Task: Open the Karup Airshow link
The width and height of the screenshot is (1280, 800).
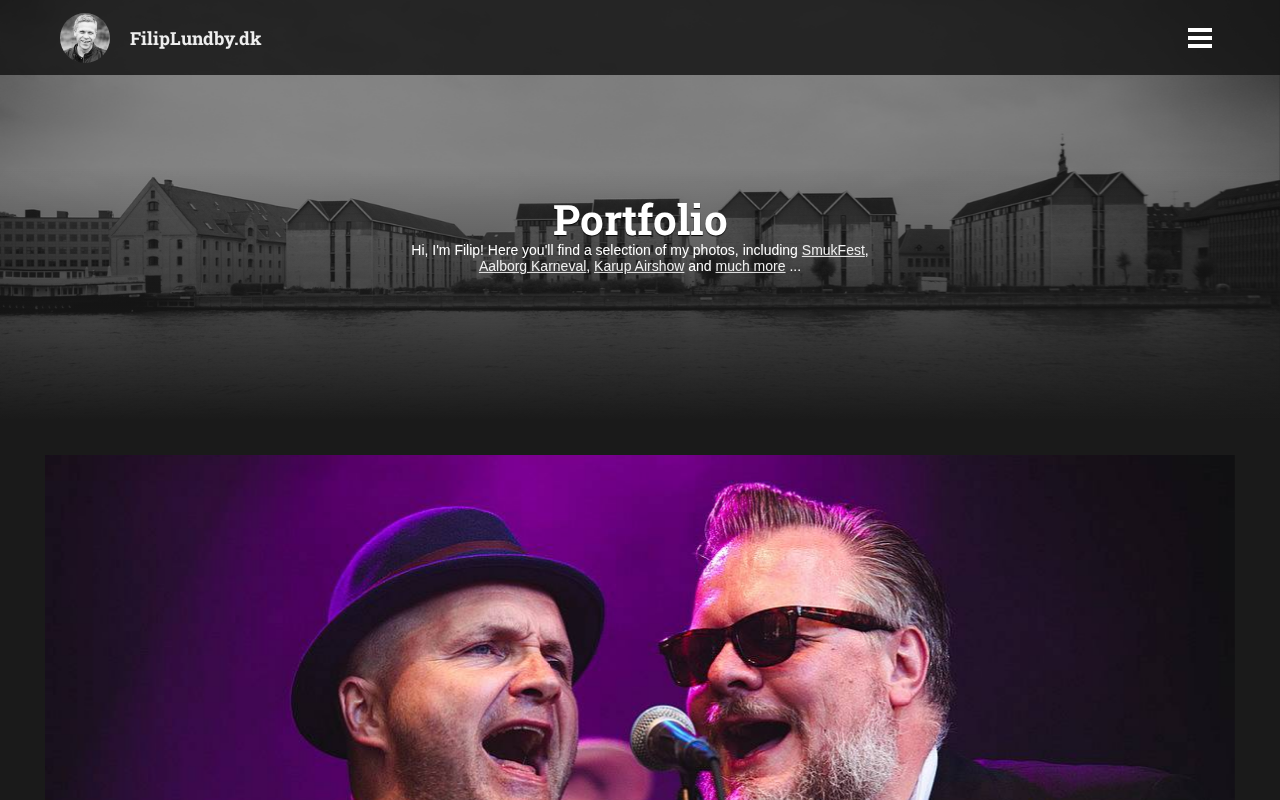Action: pos(639,266)
